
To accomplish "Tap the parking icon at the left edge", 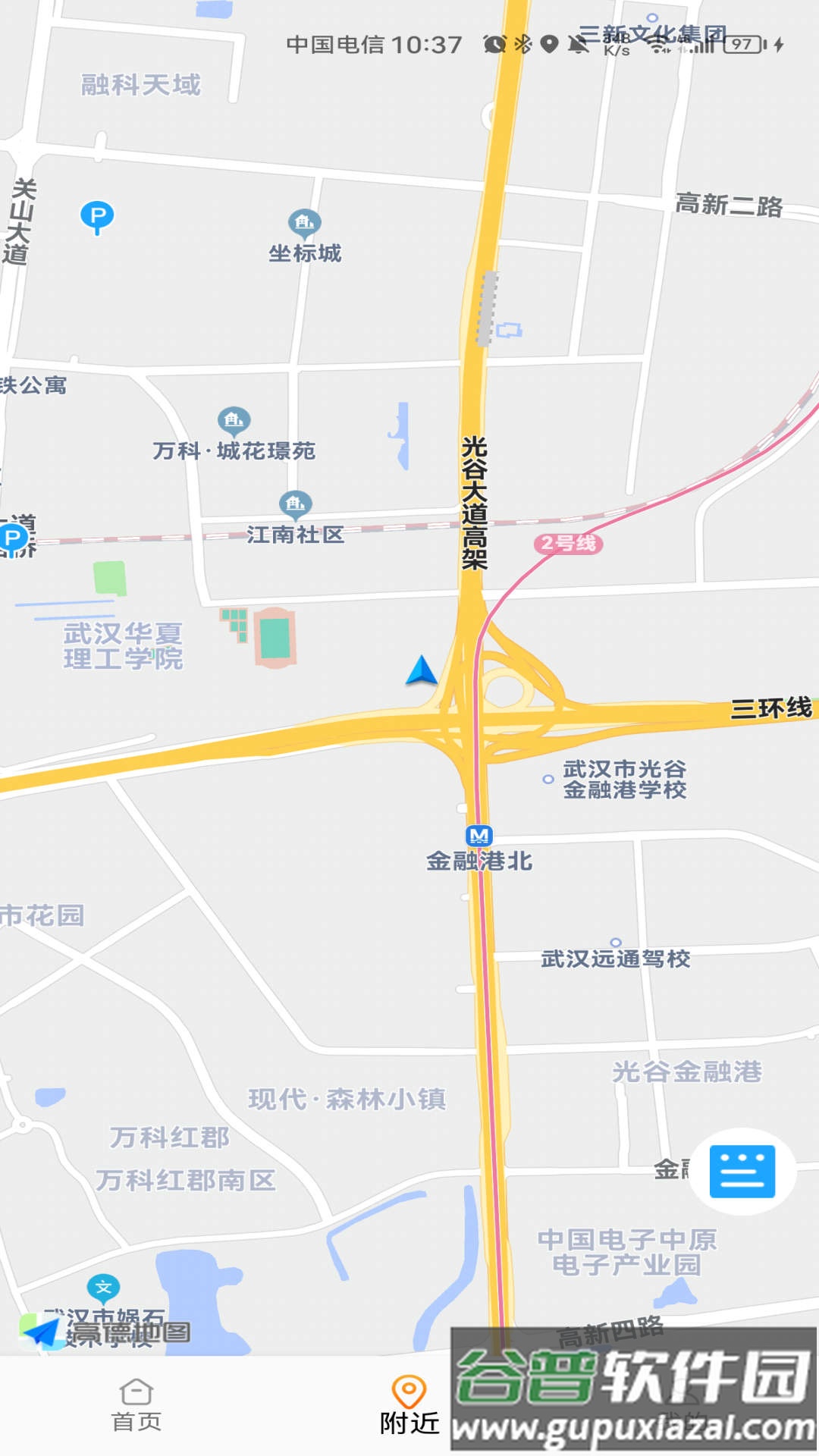I will (13, 538).
